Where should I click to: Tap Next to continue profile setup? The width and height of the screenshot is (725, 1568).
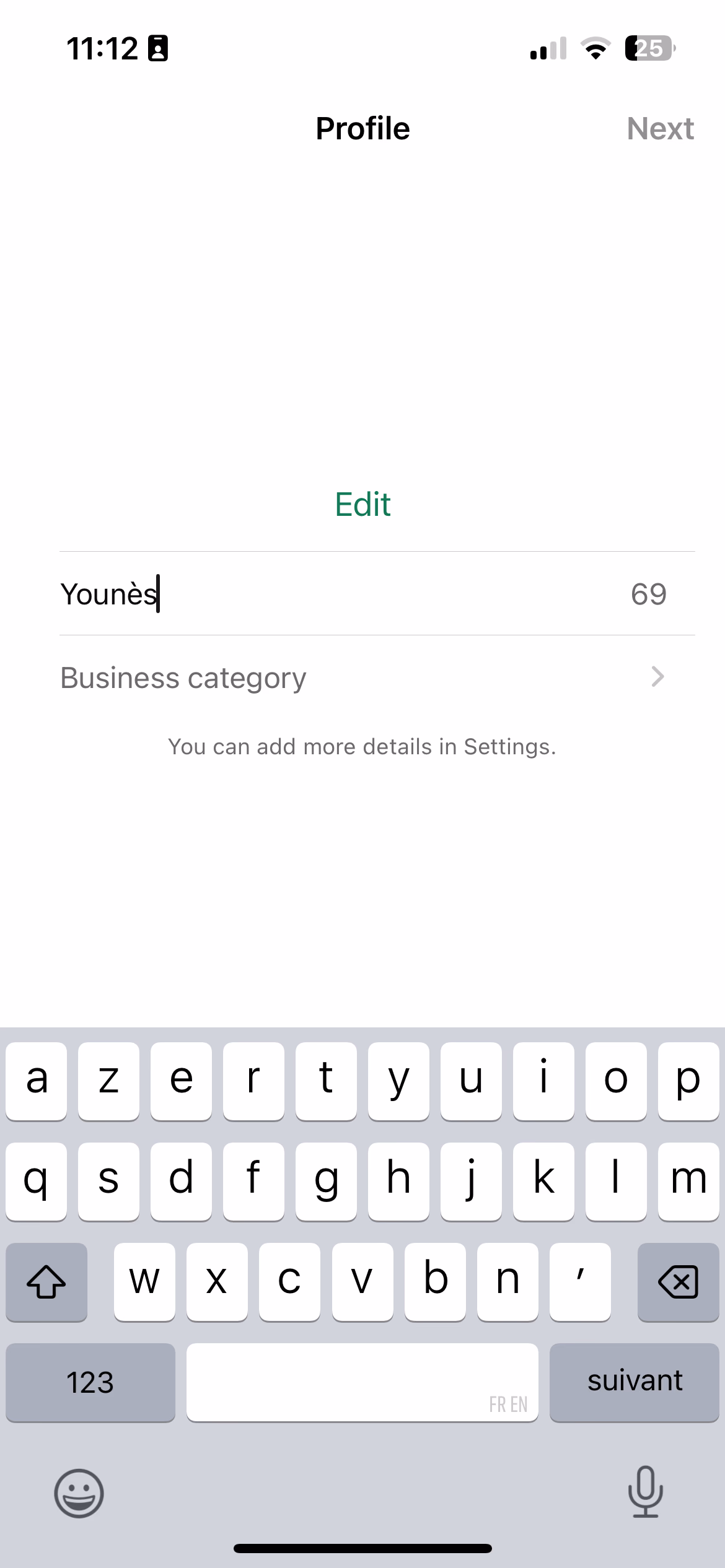659,129
